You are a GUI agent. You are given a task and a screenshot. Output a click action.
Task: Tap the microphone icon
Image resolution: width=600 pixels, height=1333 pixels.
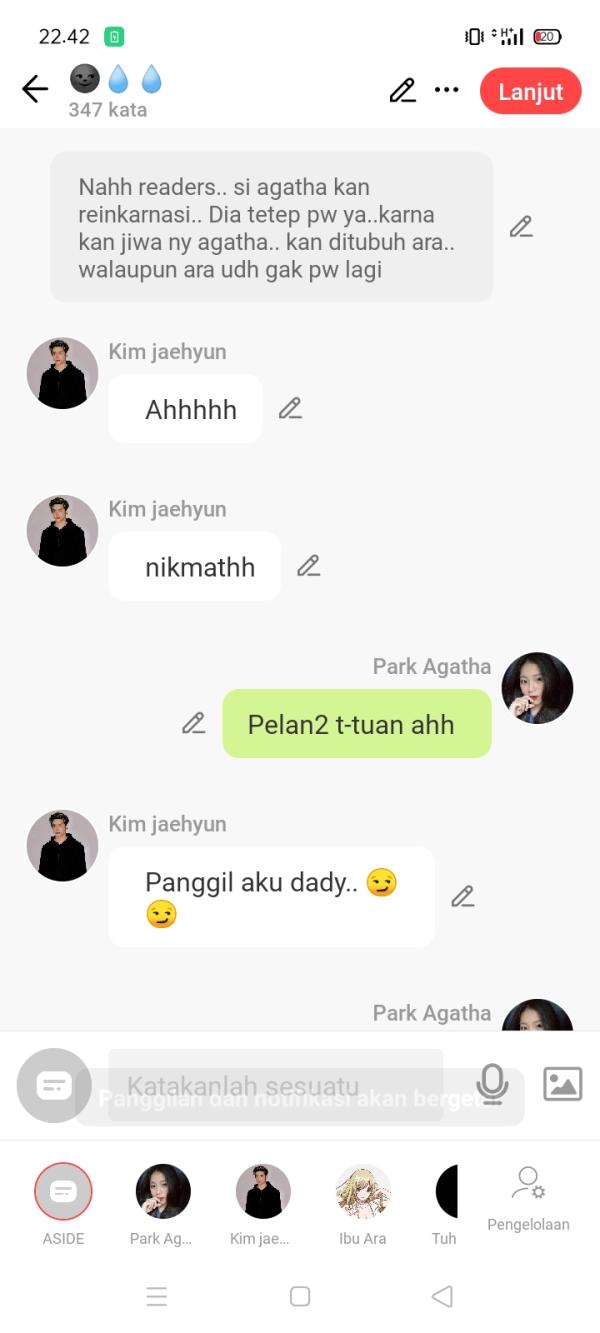pyautogui.click(x=492, y=1084)
